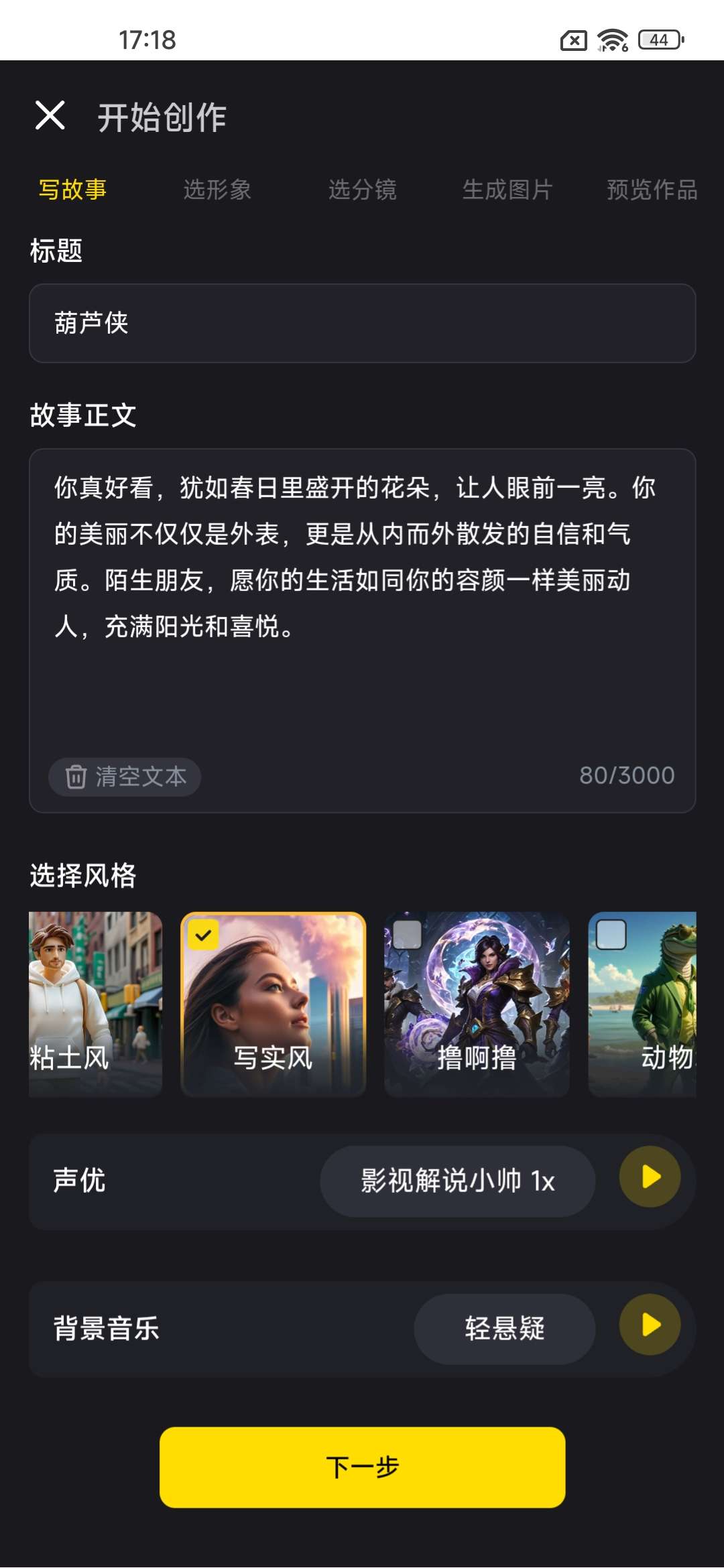Preview the background music track
724x1568 pixels.
click(x=650, y=1325)
